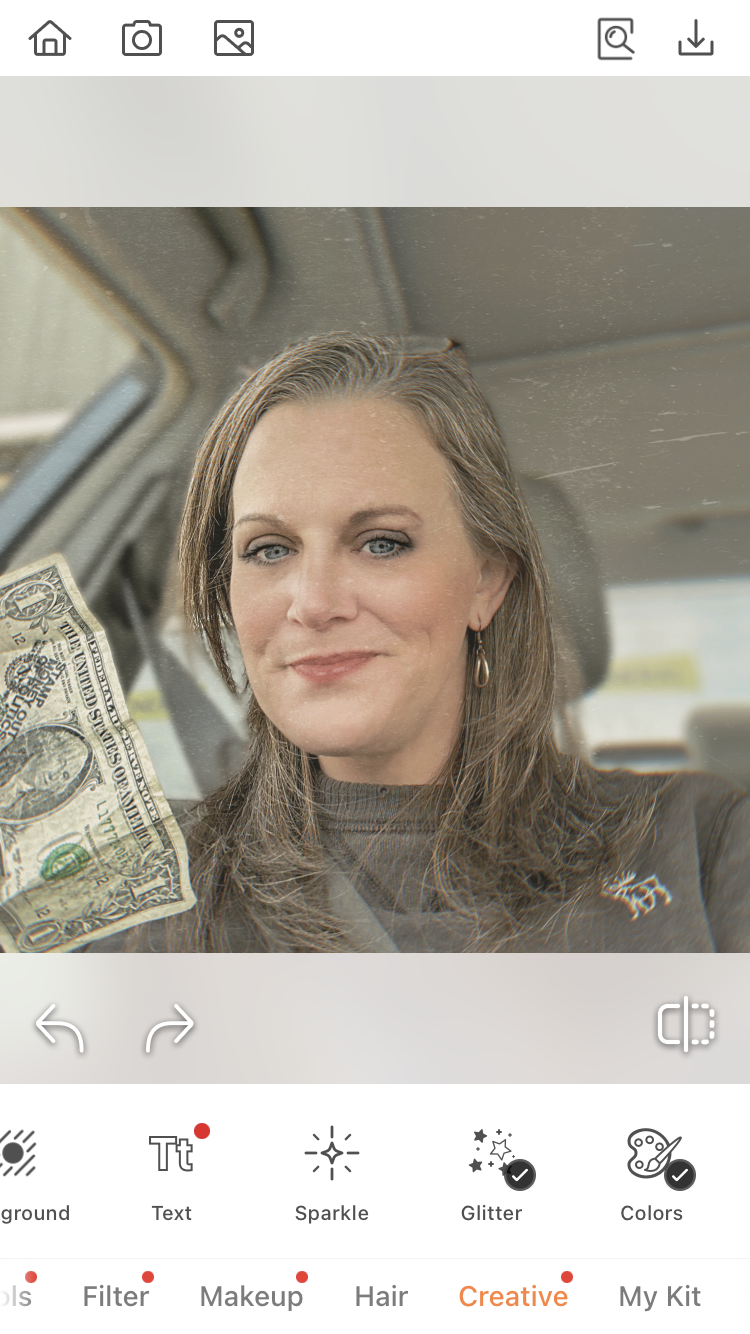750x1334 pixels.
Task: Open the Glitter tool
Action: 492,1175
